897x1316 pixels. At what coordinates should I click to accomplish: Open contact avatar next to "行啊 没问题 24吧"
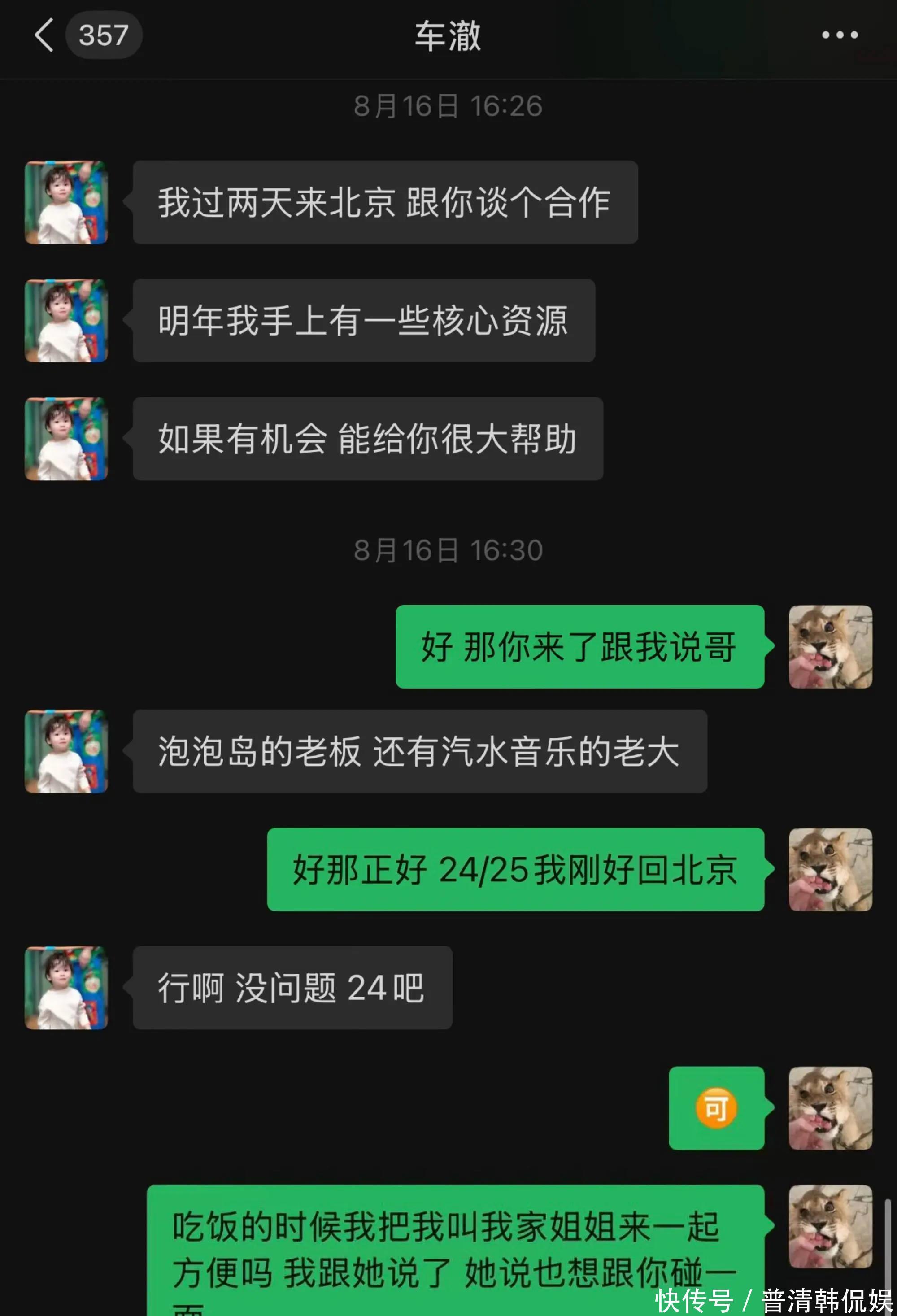click(66, 988)
